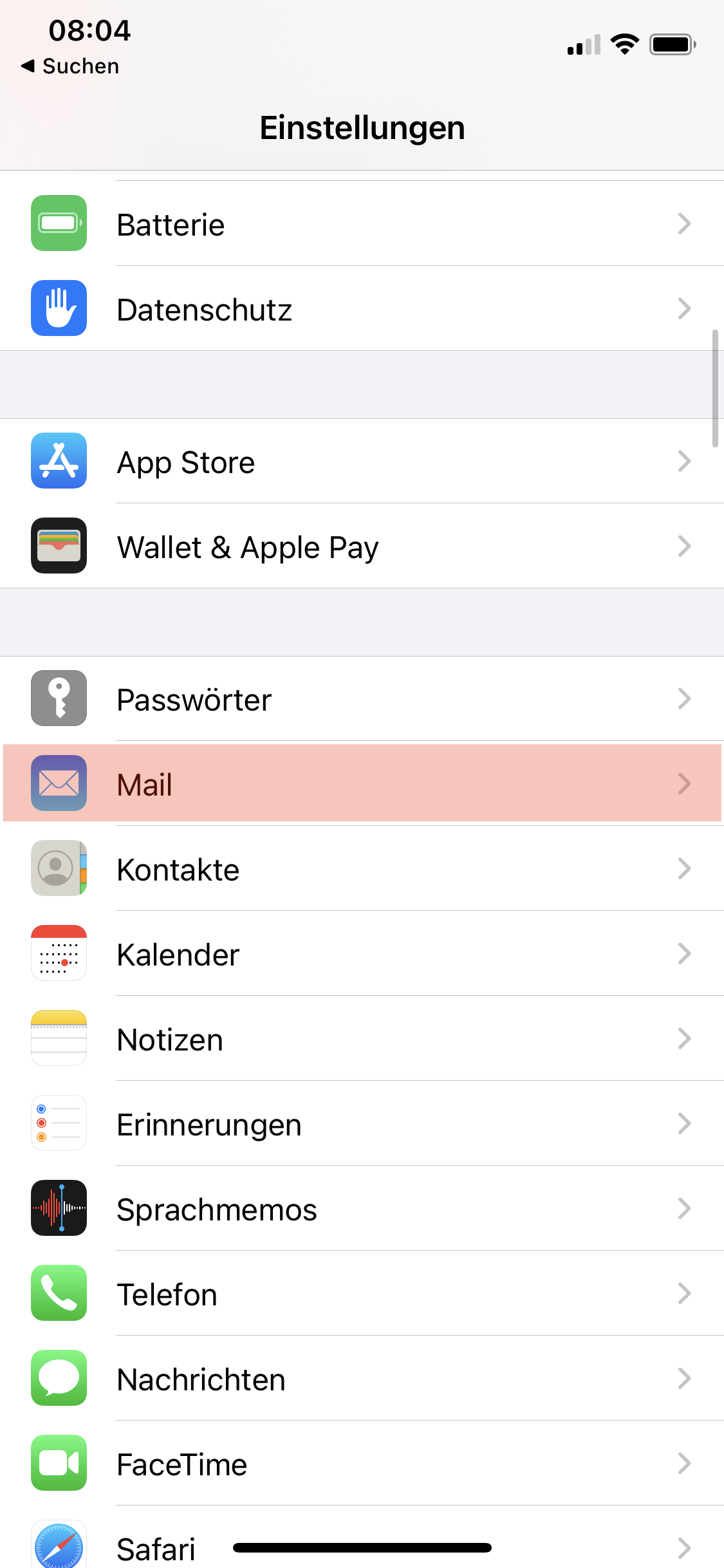Tap the Wi-Fi status bar icon
This screenshot has width=724, height=1568.
[623, 44]
